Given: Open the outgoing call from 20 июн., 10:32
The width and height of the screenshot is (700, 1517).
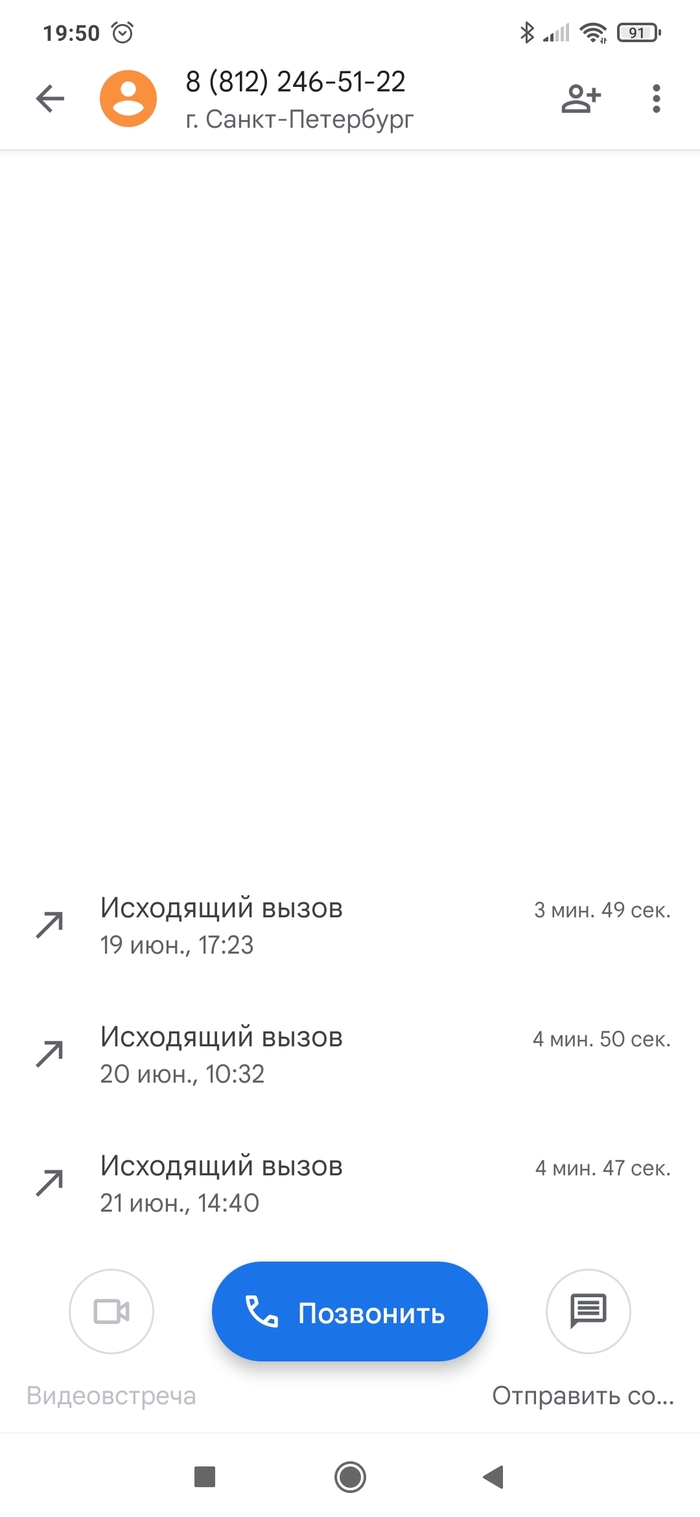Looking at the screenshot, I should tap(350, 1054).
